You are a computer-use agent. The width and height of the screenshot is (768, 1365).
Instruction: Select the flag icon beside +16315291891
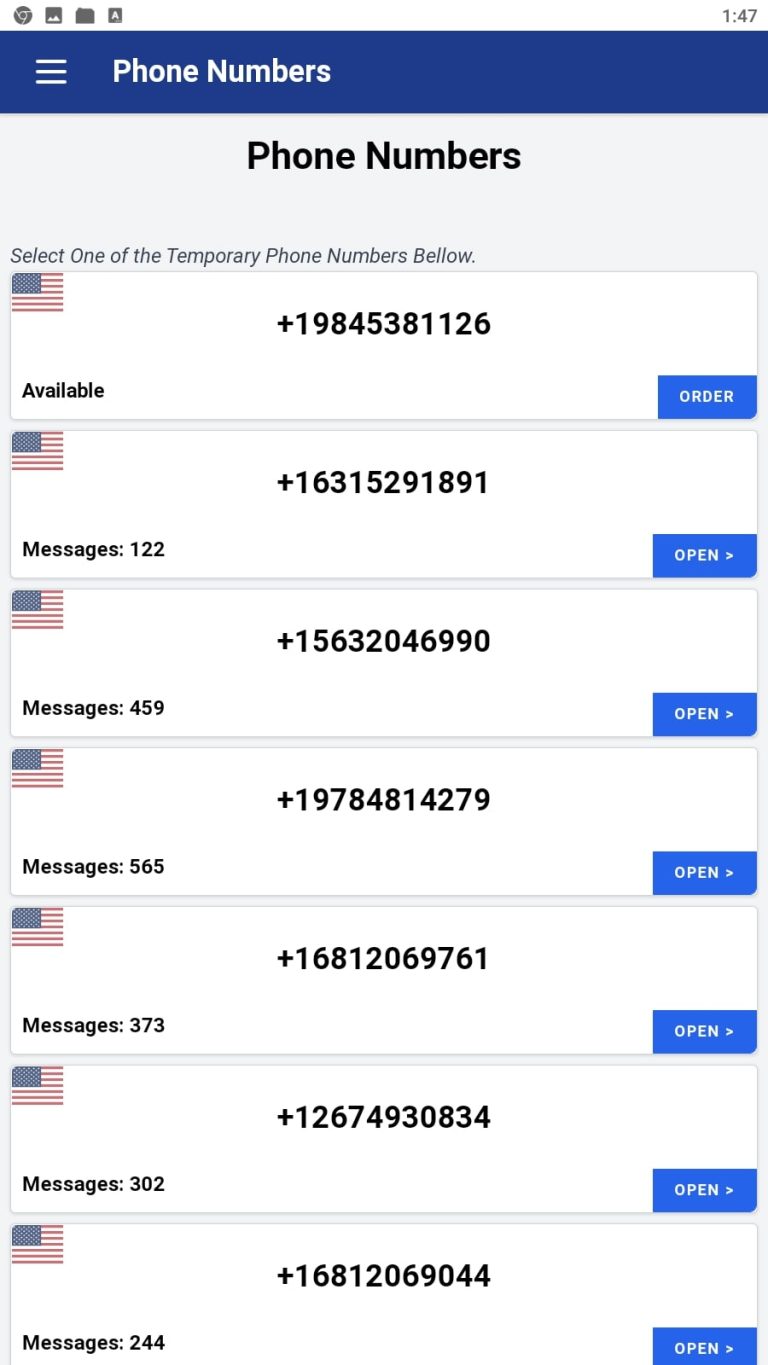point(37,451)
